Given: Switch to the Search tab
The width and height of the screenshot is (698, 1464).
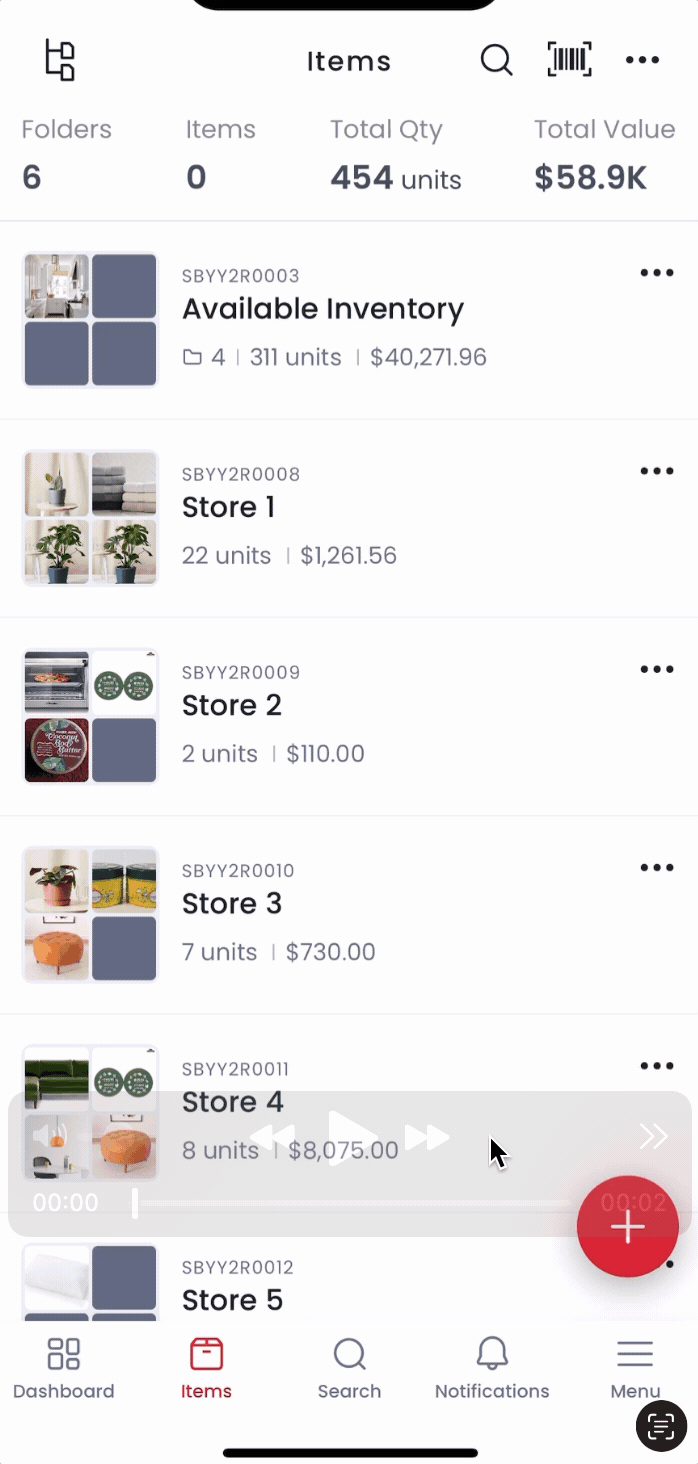Looking at the screenshot, I should 349,1368.
